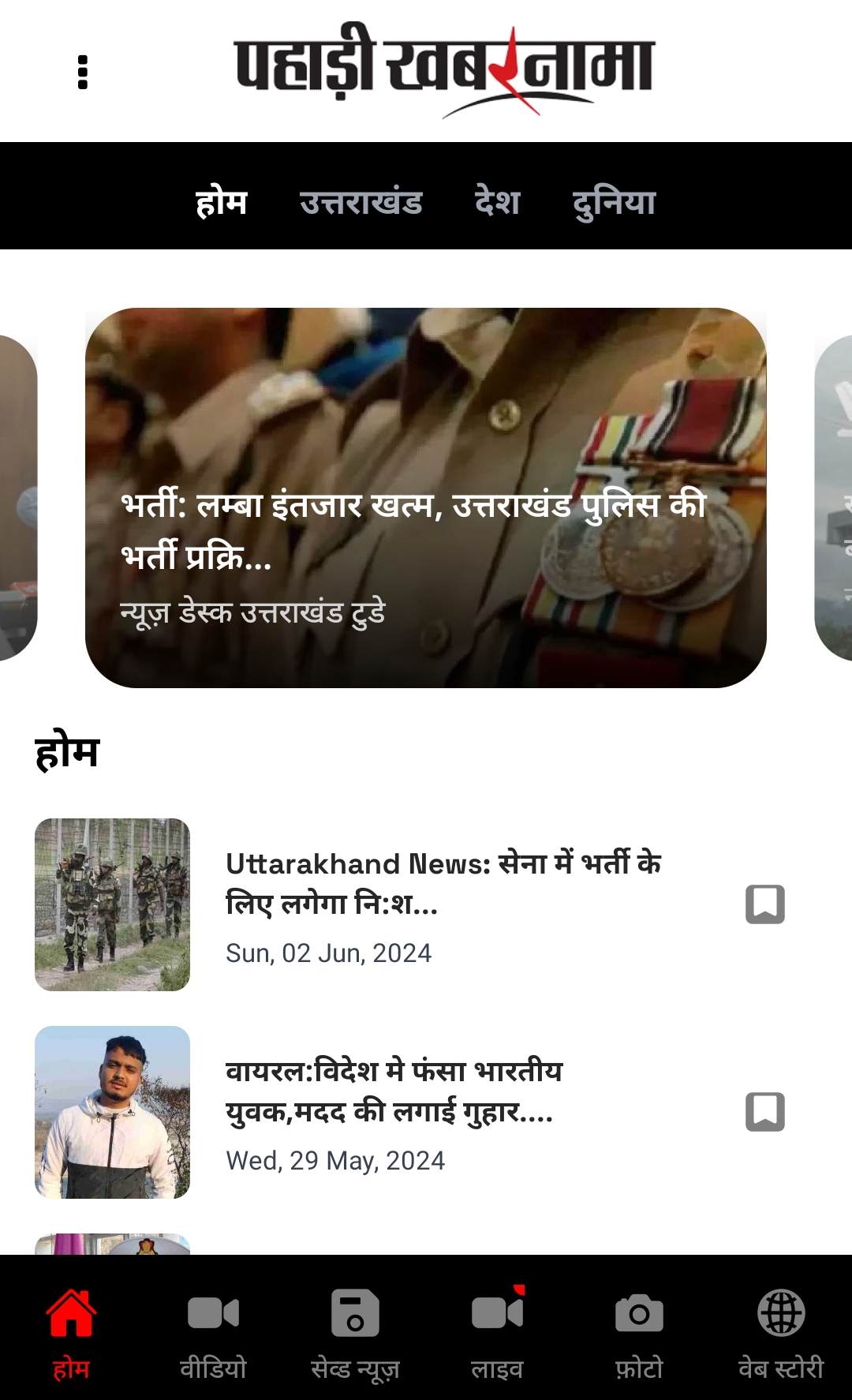Switch to the फ़ोटो section

point(639,1329)
